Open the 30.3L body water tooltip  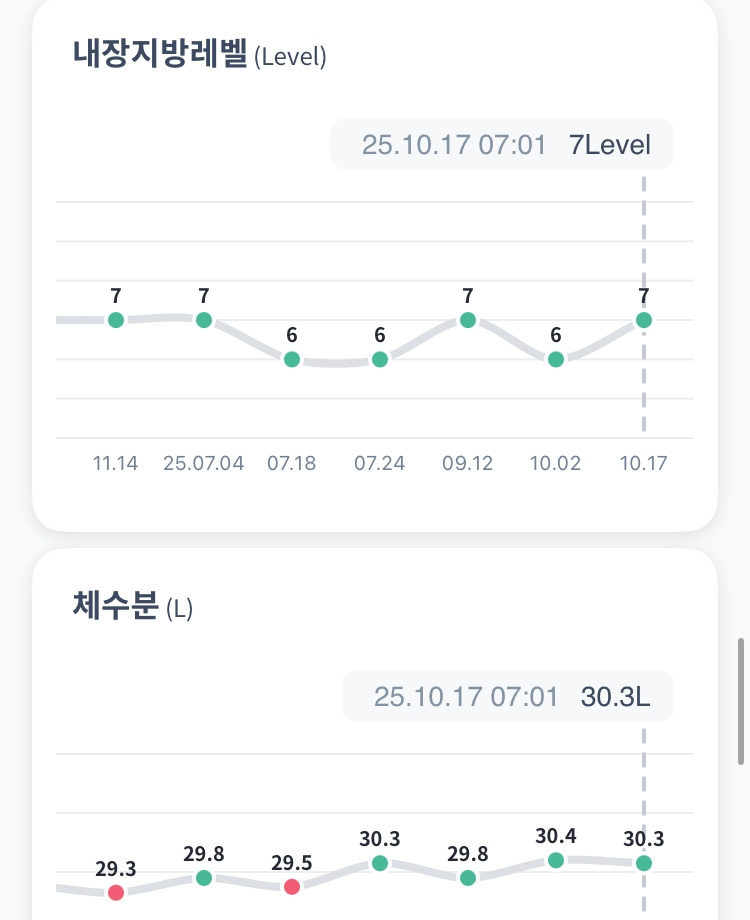(508, 696)
